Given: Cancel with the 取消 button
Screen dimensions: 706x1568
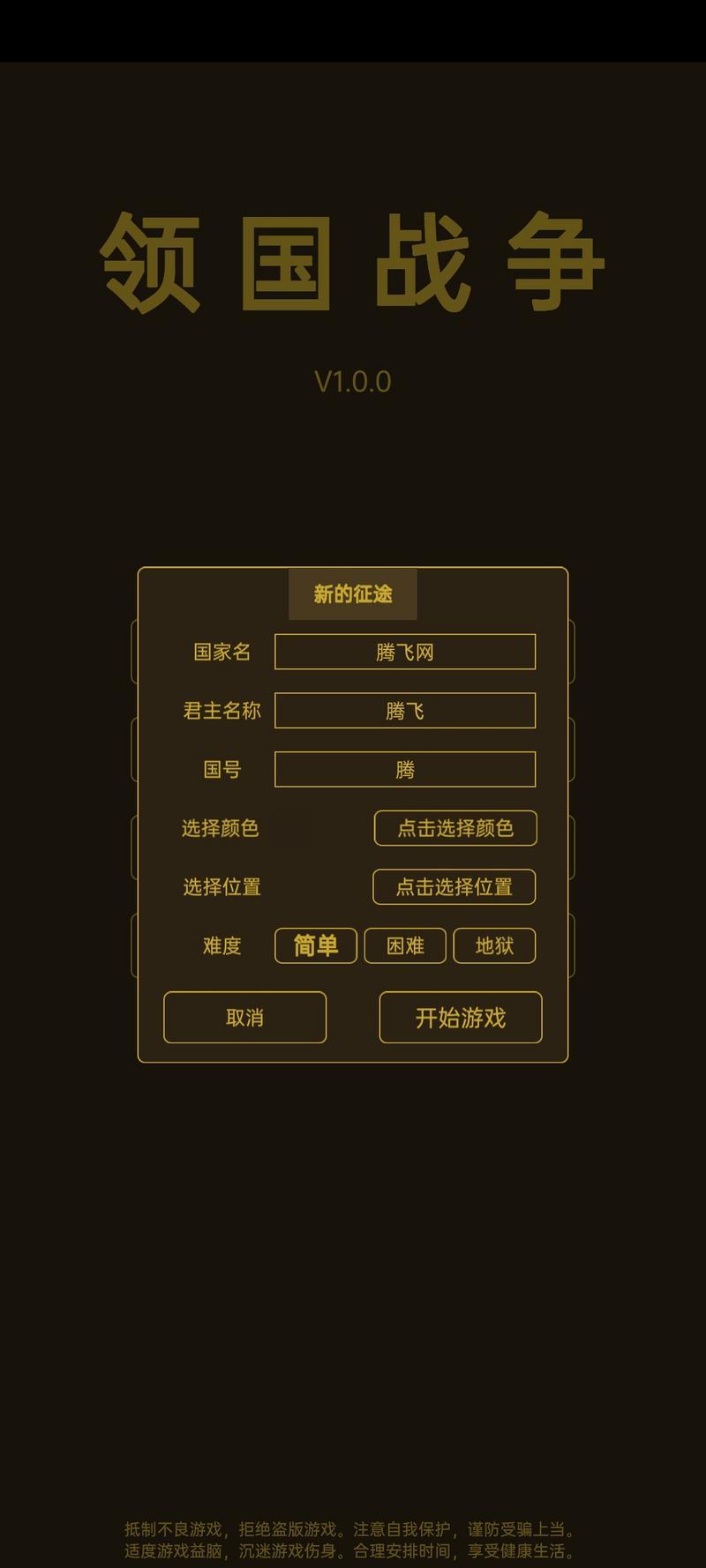Looking at the screenshot, I should click(244, 1018).
